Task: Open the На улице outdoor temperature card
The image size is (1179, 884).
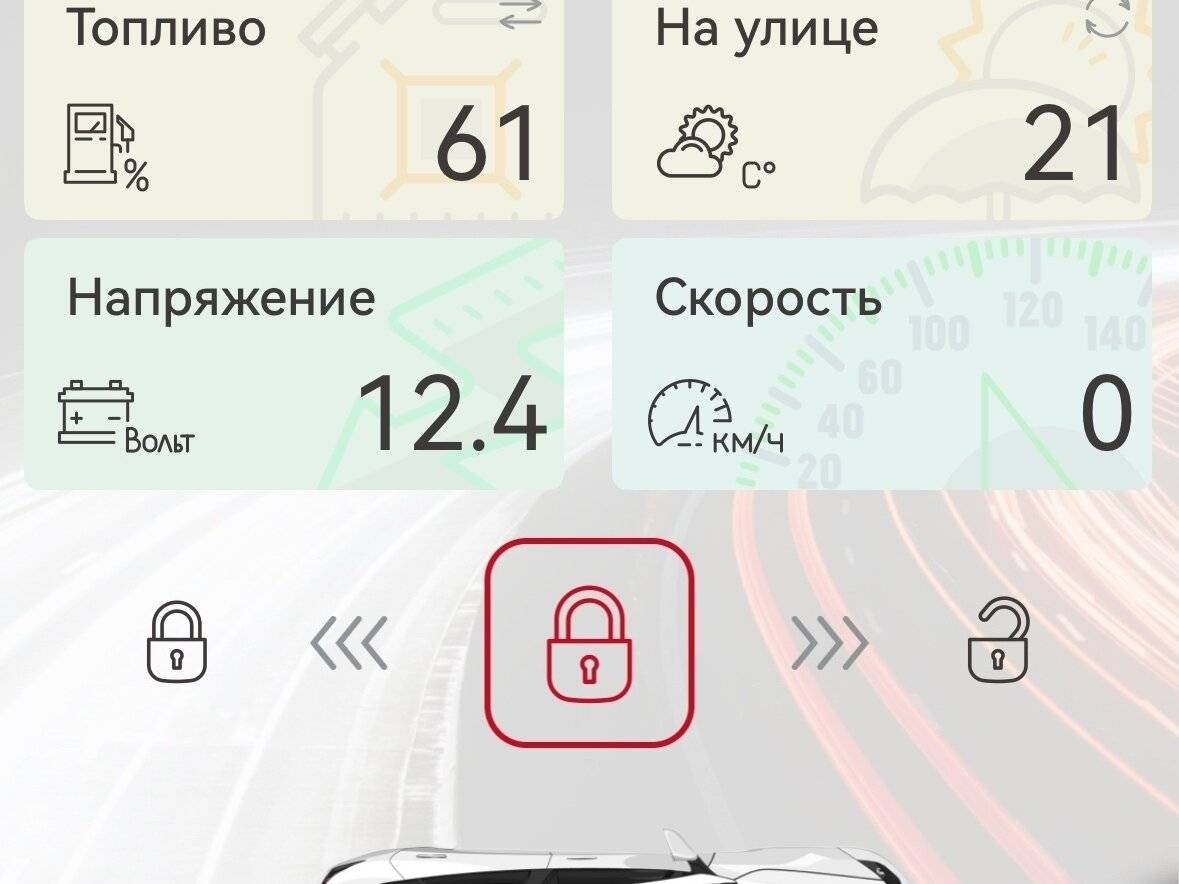Action: tap(880, 110)
